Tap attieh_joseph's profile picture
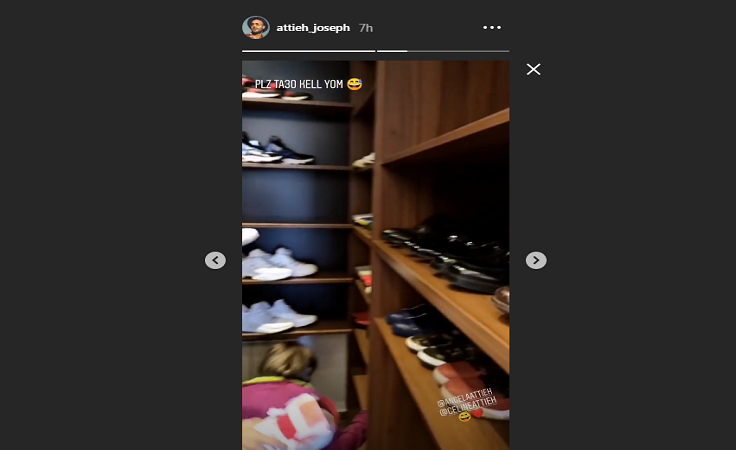Image resolution: width=736 pixels, height=450 pixels. click(x=256, y=28)
